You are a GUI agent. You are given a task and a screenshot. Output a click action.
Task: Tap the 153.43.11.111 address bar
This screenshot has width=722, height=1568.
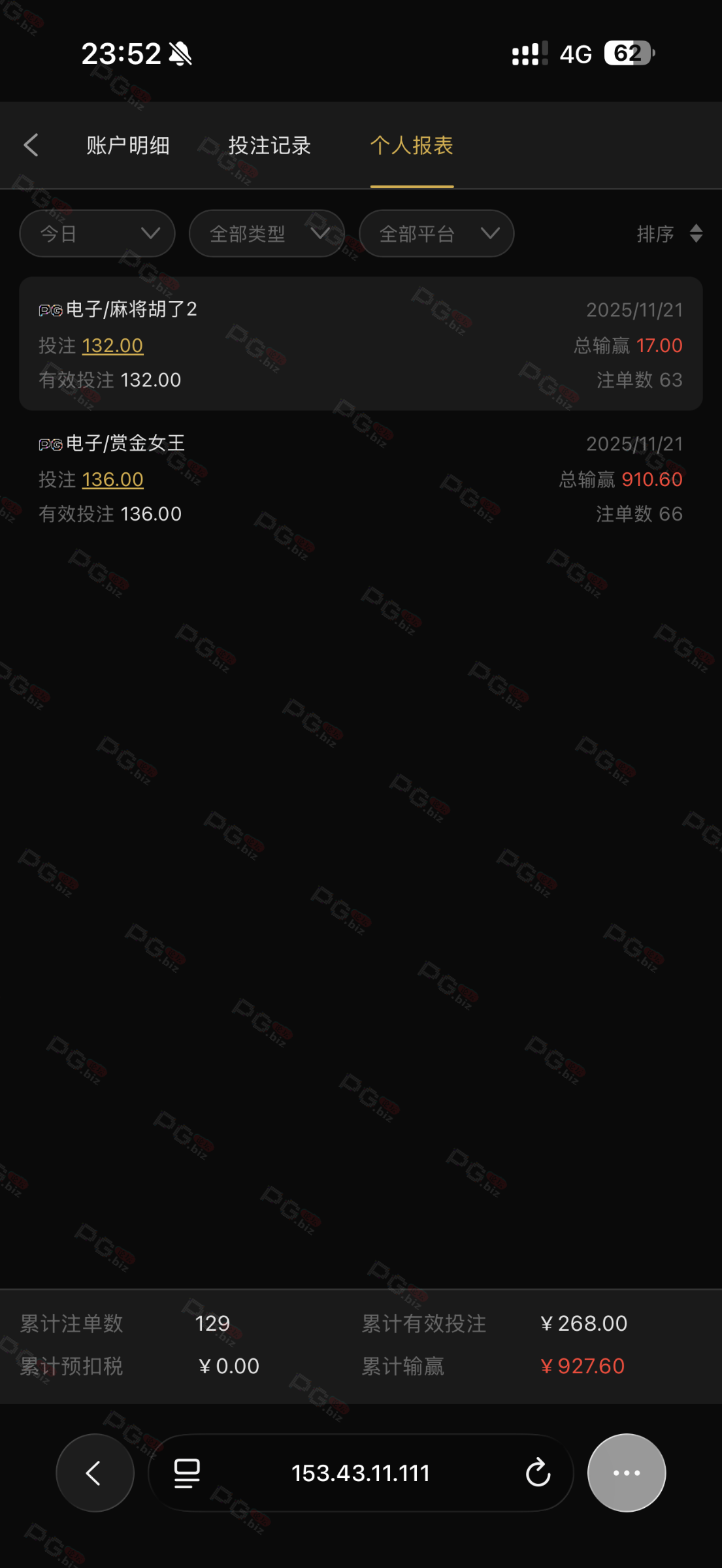coord(361,1473)
